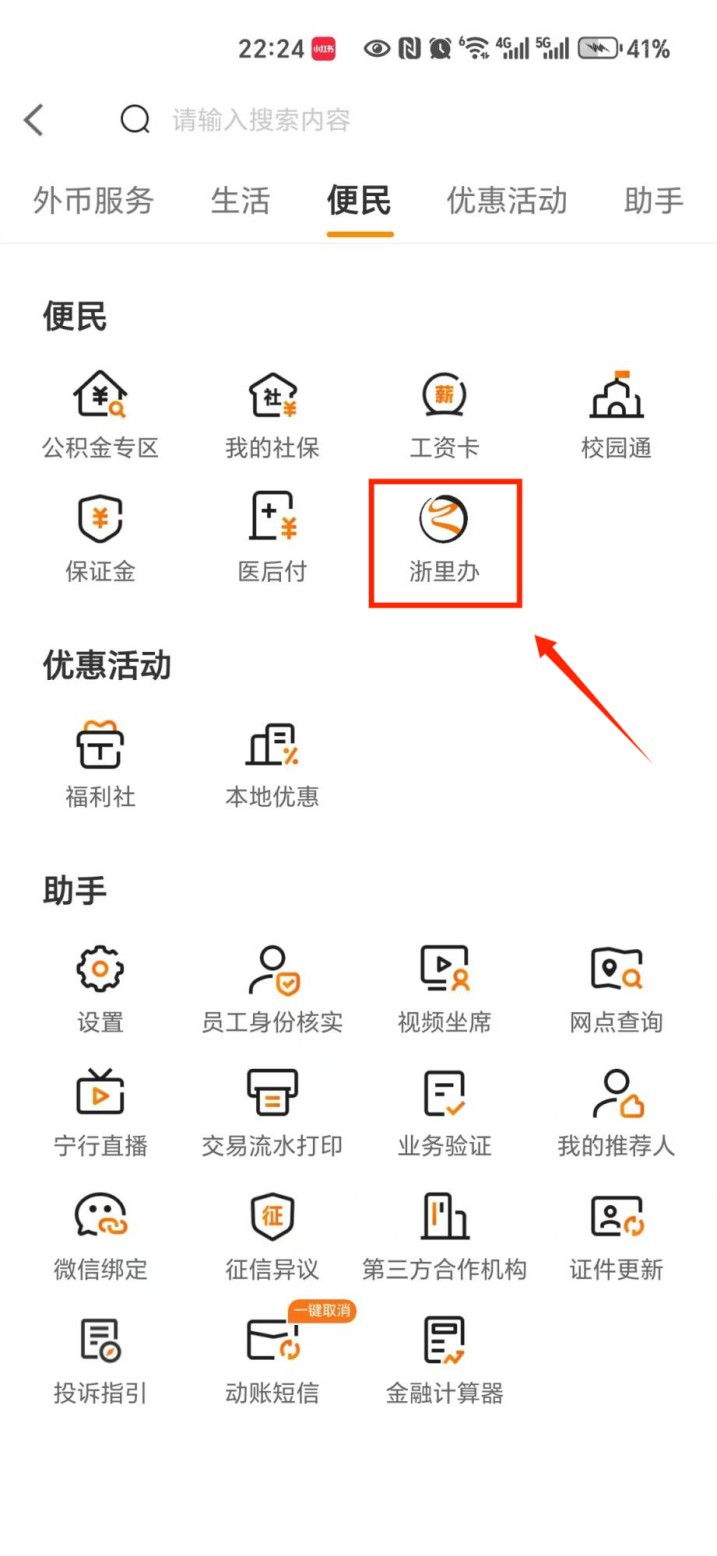The image size is (717, 1556).
Task: Open 网点查询
Action: pyautogui.click(x=616, y=988)
